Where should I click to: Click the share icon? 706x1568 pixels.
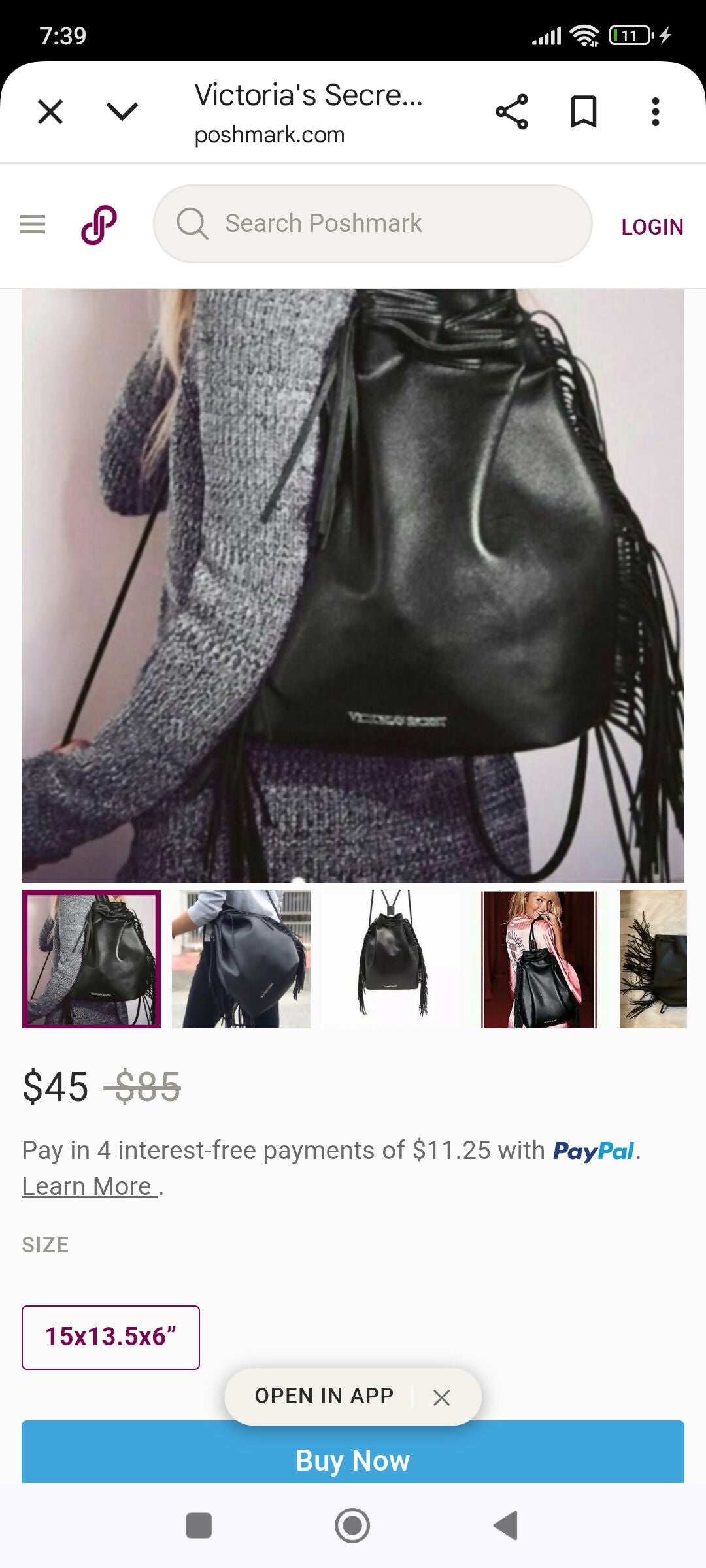512,112
